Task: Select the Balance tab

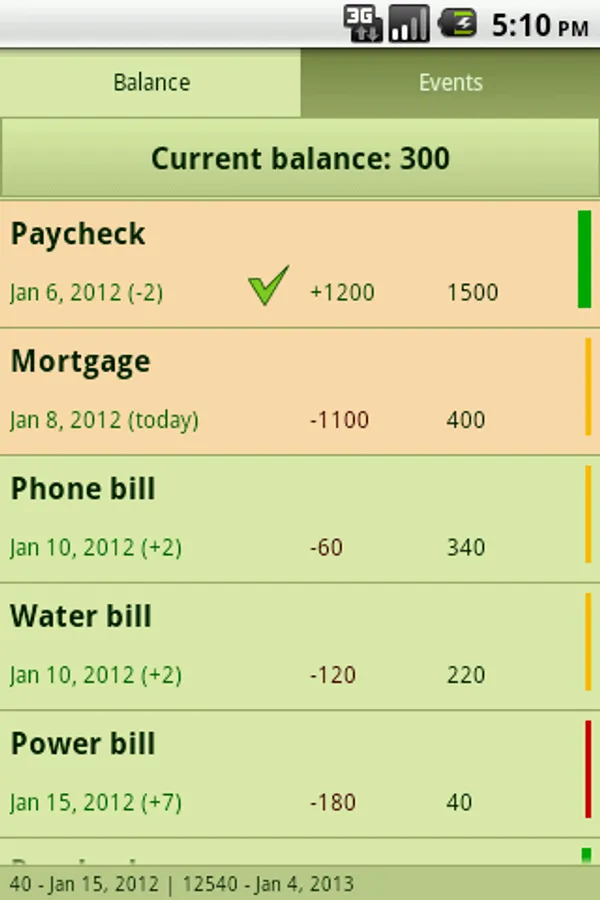Action: pyautogui.click(x=151, y=83)
